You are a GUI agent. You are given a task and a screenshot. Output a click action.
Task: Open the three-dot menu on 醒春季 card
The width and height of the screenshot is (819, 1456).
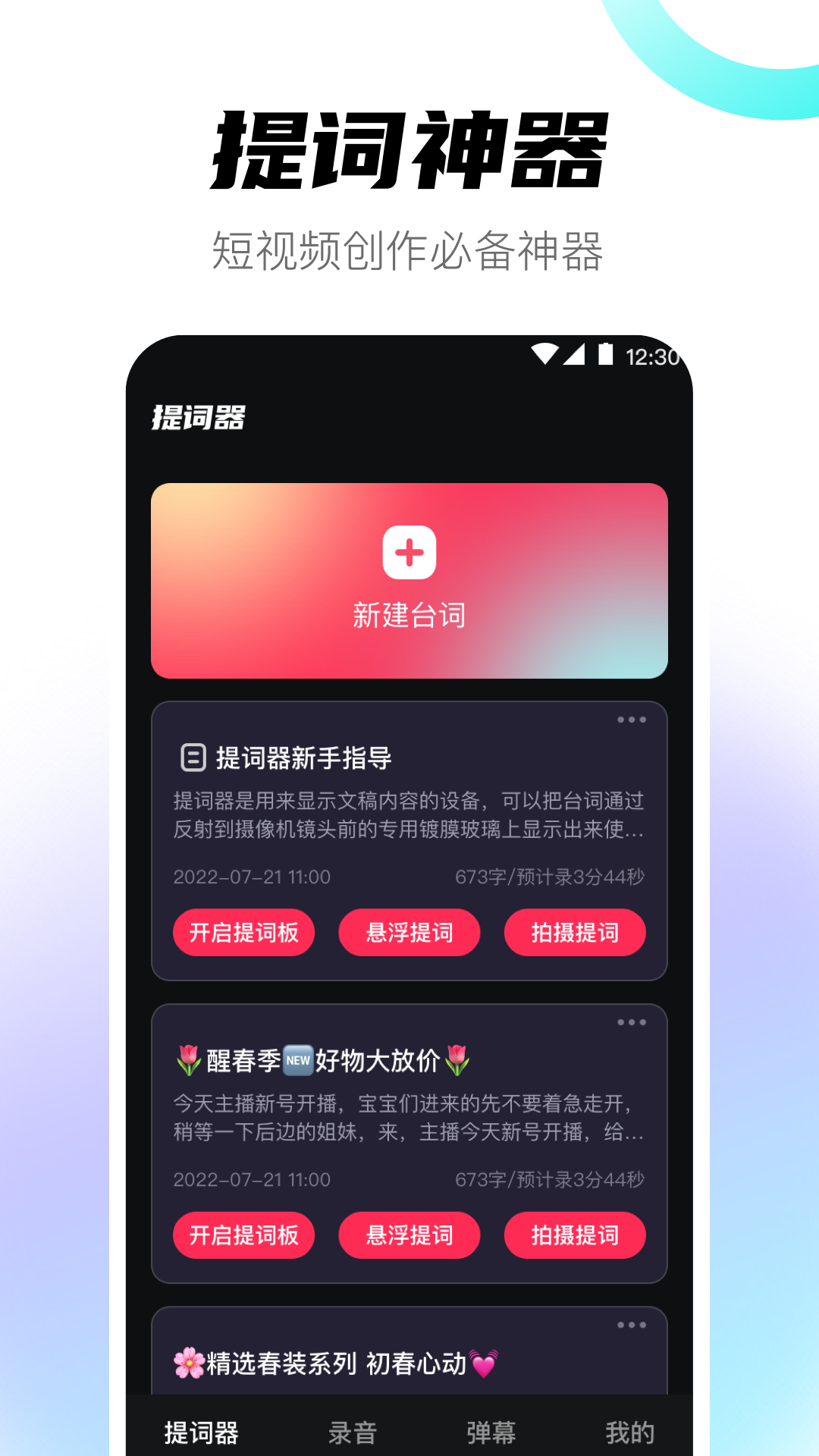click(x=631, y=1023)
